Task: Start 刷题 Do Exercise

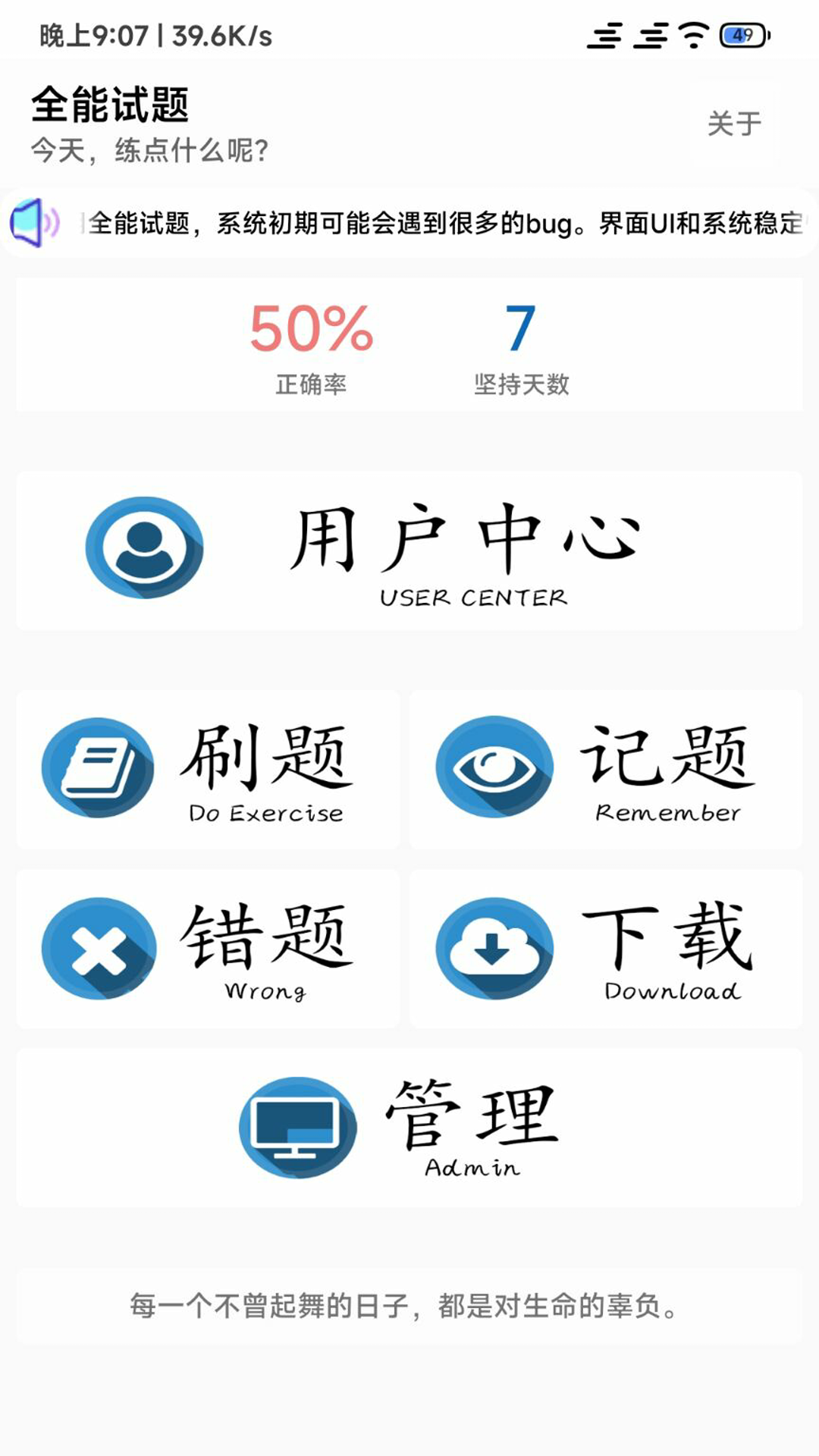Action: pyautogui.click(x=207, y=769)
